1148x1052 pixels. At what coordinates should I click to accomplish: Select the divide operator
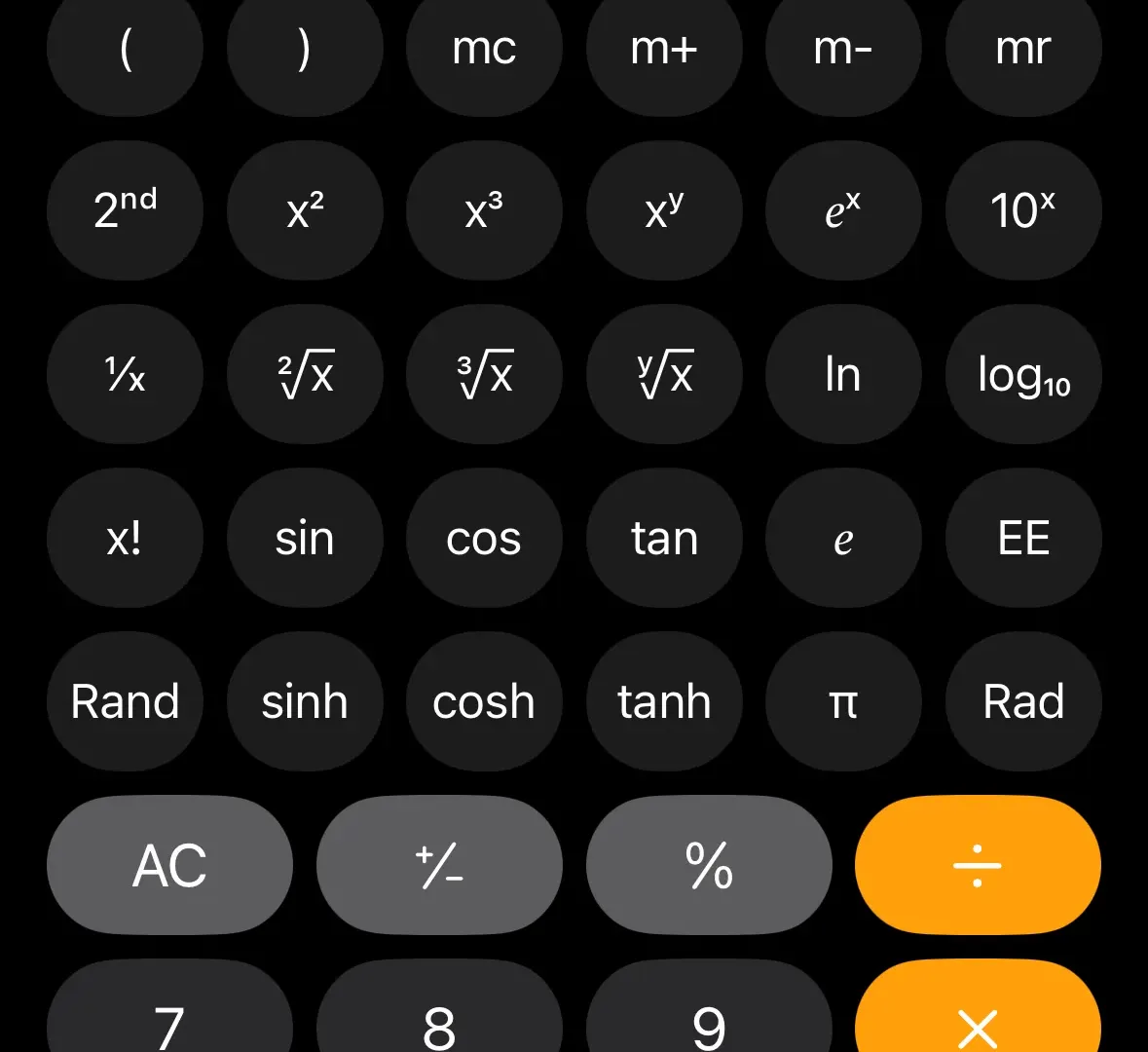coord(978,865)
